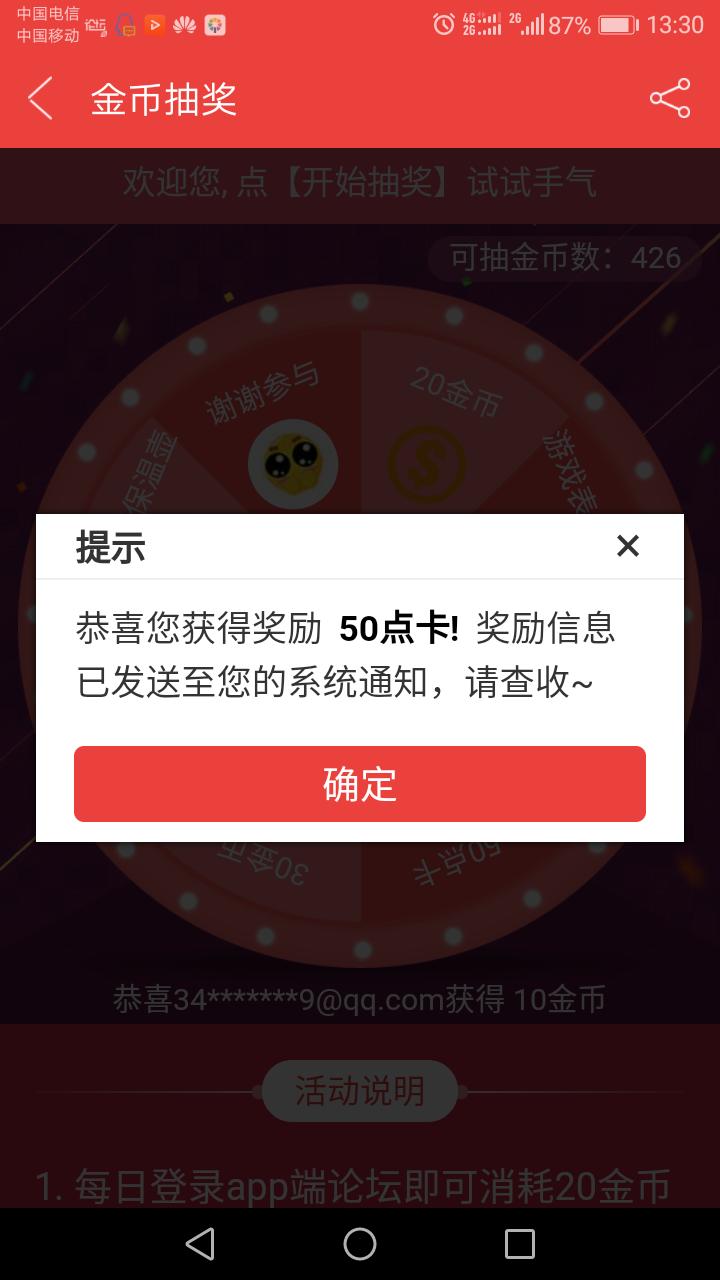720x1280 pixels.
Task: Go back from the 金币抽奖 page
Action: [40, 99]
